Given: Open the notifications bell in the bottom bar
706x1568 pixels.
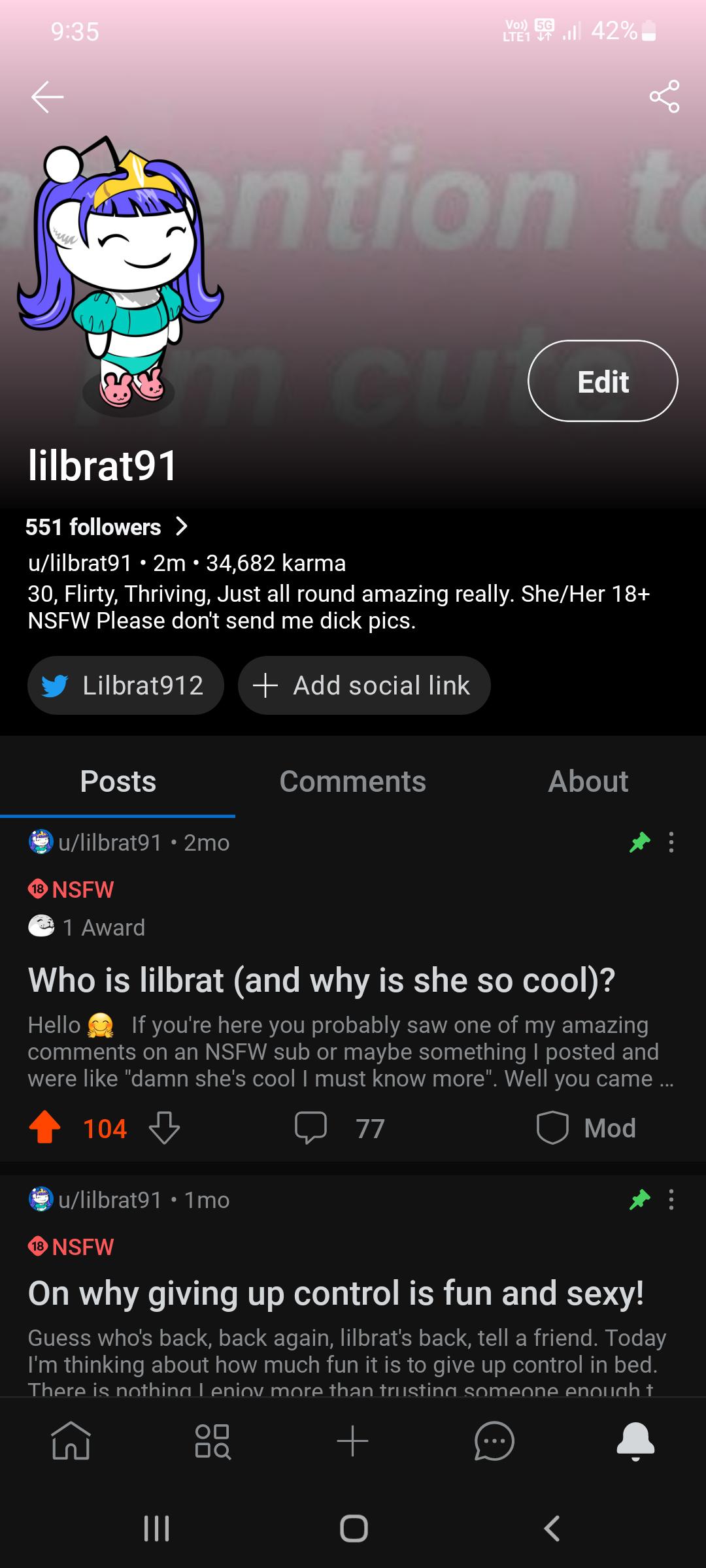Looking at the screenshot, I should [x=635, y=1441].
